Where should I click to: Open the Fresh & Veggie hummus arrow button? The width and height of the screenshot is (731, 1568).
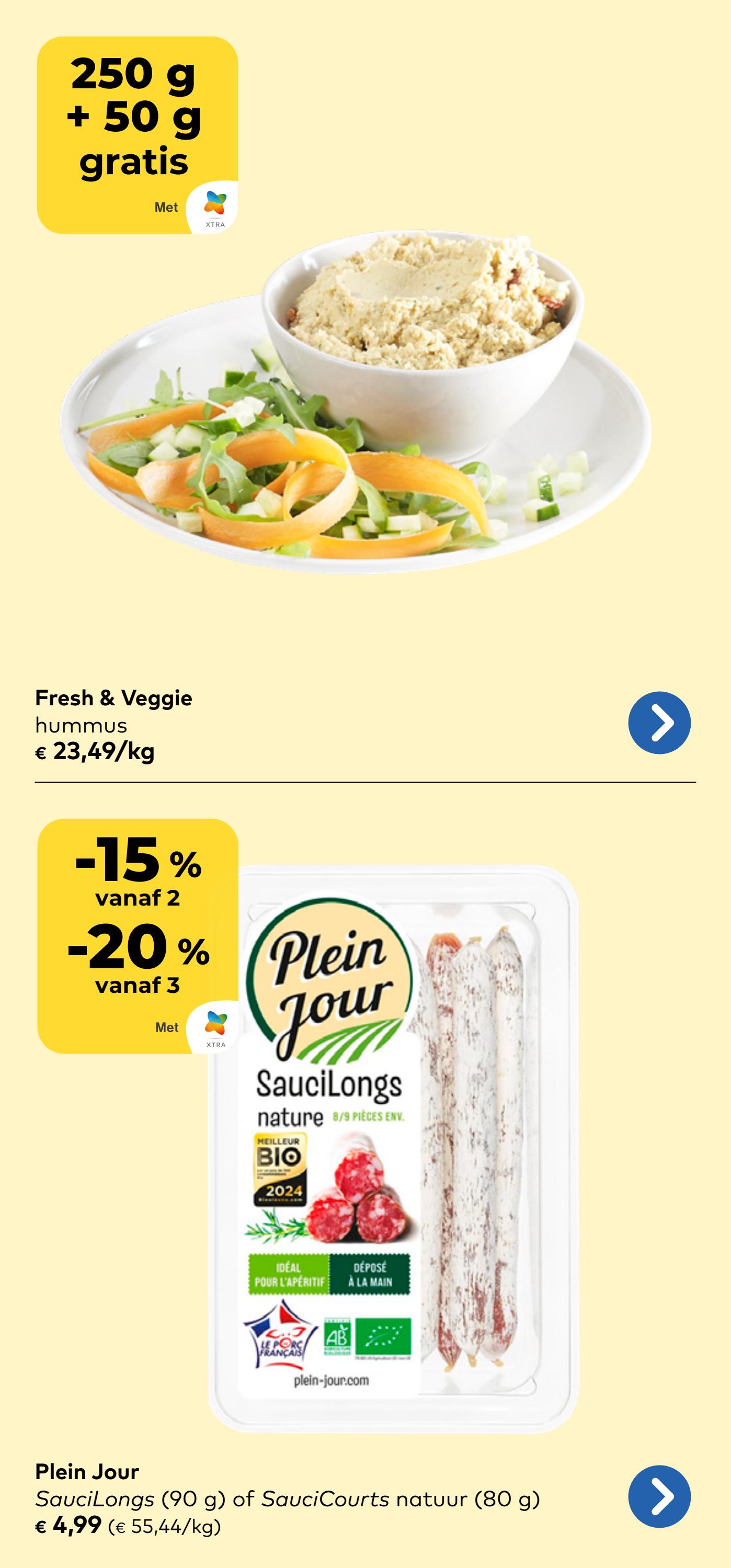pos(659,723)
